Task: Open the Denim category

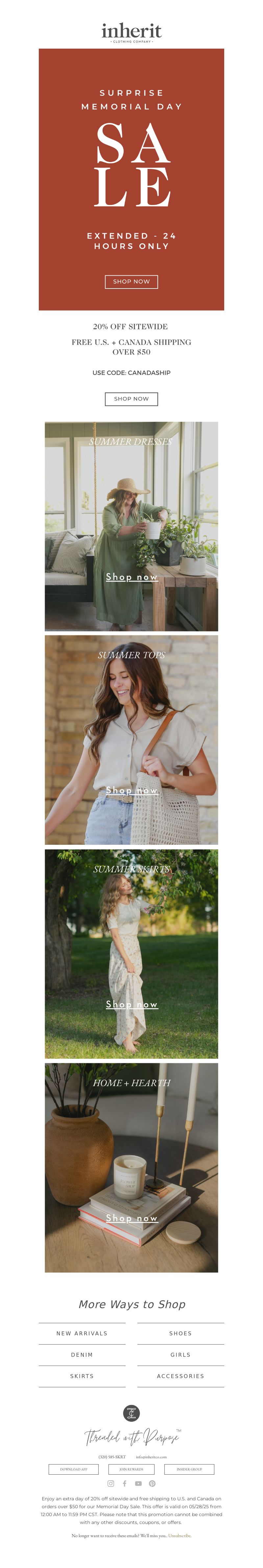Action: (82, 1355)
